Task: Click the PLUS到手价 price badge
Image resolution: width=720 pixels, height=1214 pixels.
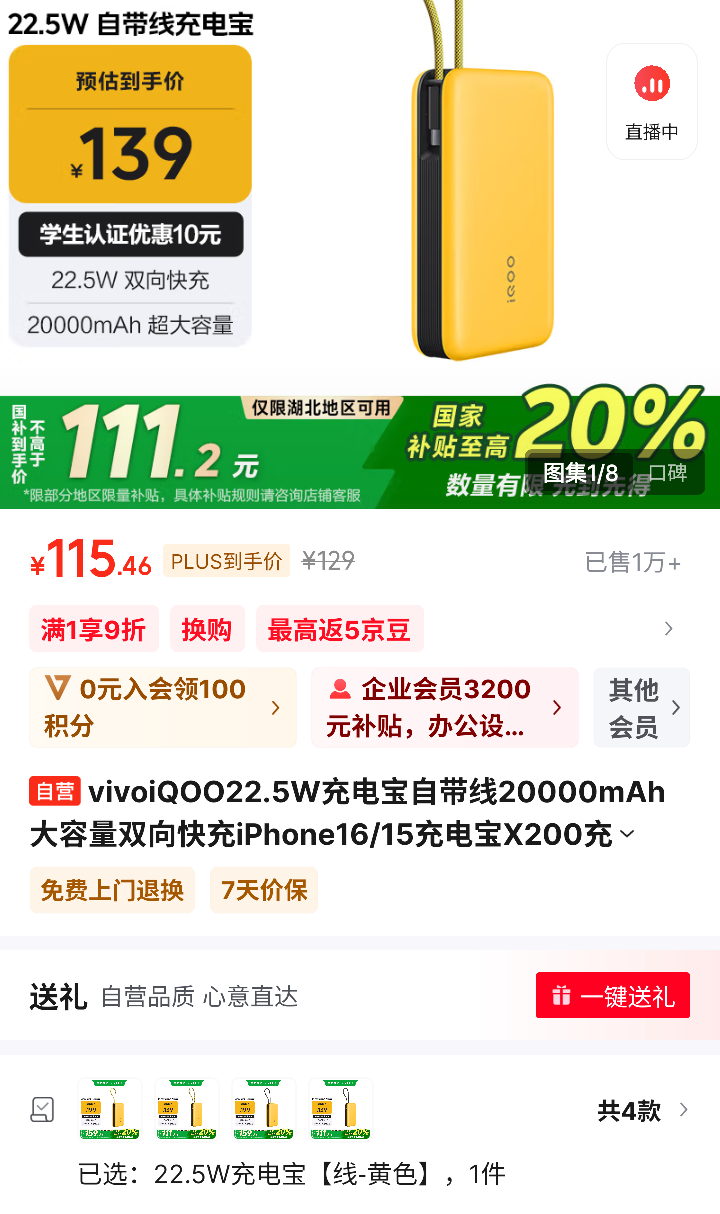Action: [225, 561]
